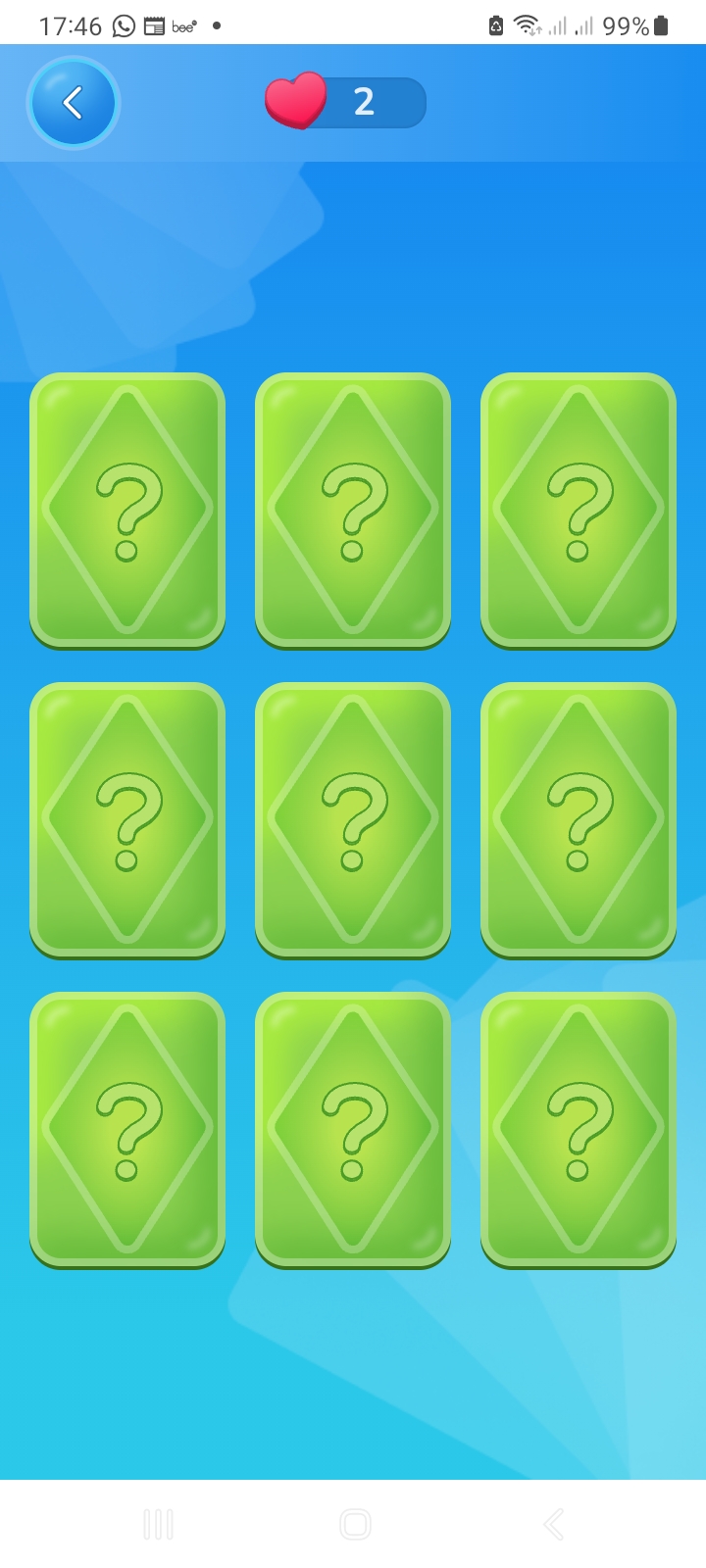The width and height of the screenshot is (706, 1568).
Task: Flip the bottom-left question mark card
Action: pyautogui.click(x=127, y=1129)
